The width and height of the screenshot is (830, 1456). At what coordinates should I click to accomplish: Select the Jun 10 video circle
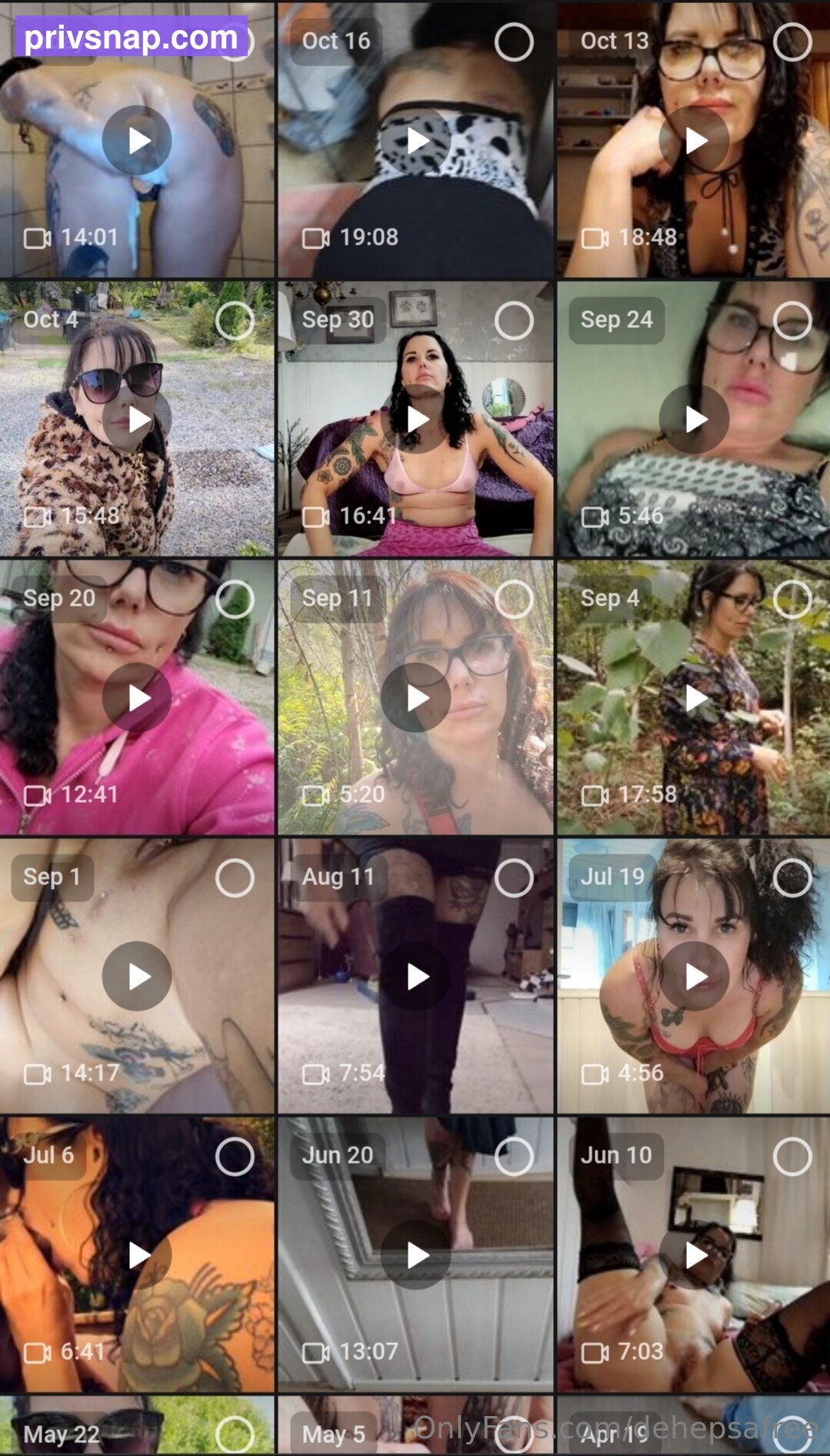(x=792, y=1156)
